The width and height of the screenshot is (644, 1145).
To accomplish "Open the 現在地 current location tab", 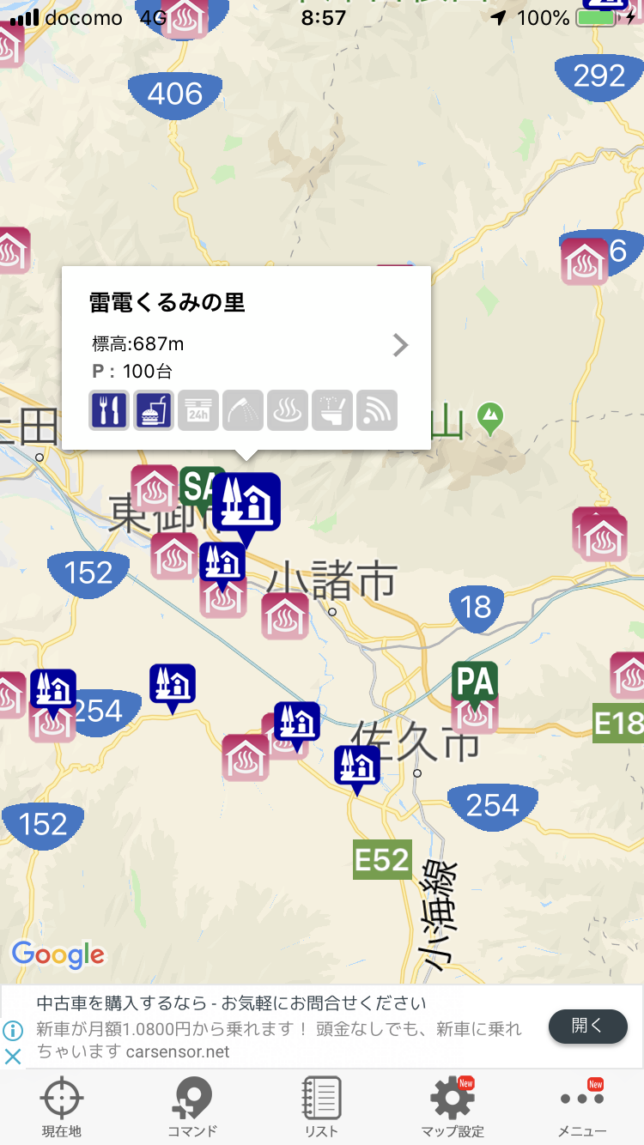I will click(61, 1106).
